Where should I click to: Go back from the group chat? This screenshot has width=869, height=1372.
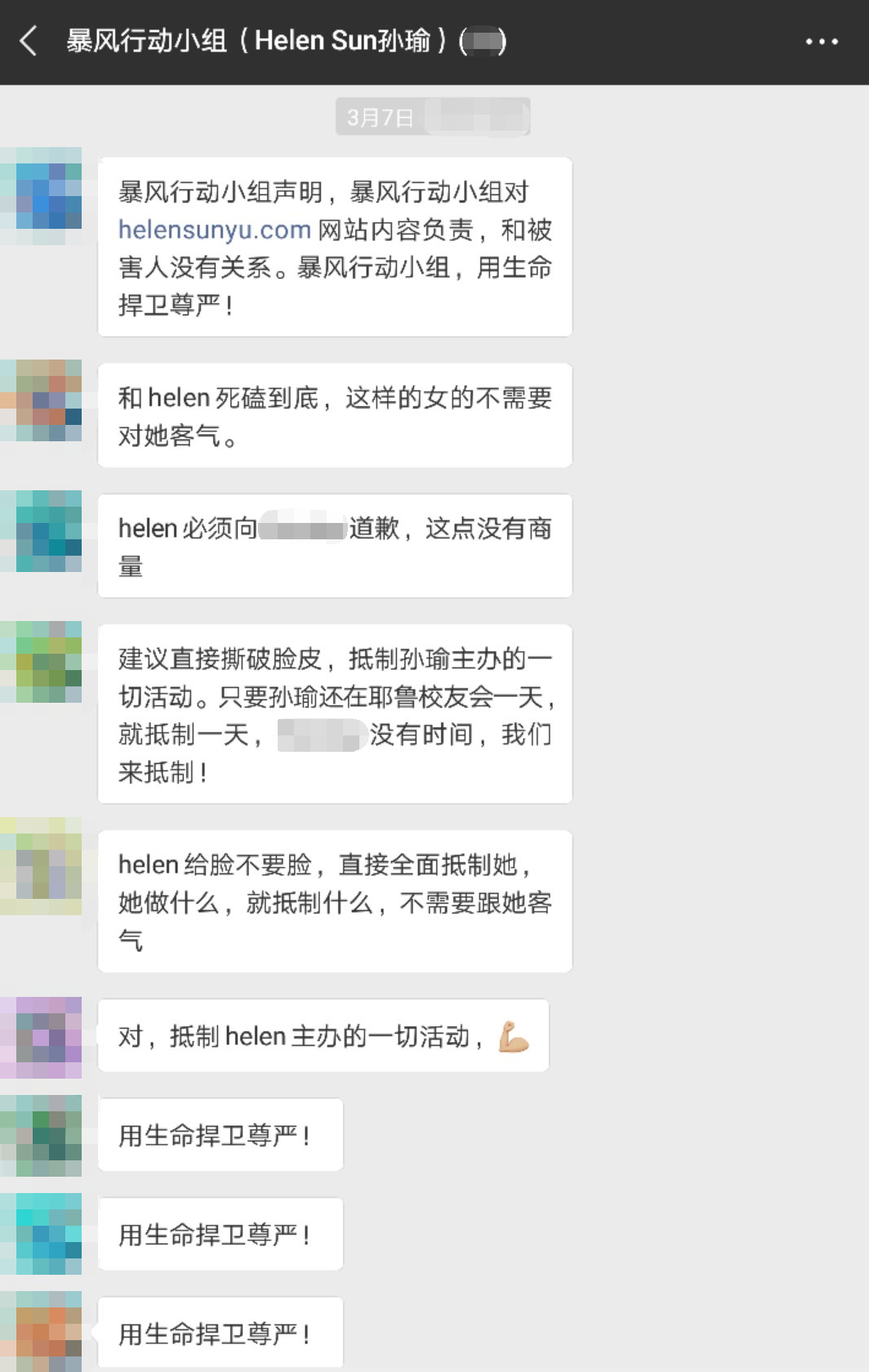coord(29,41)
